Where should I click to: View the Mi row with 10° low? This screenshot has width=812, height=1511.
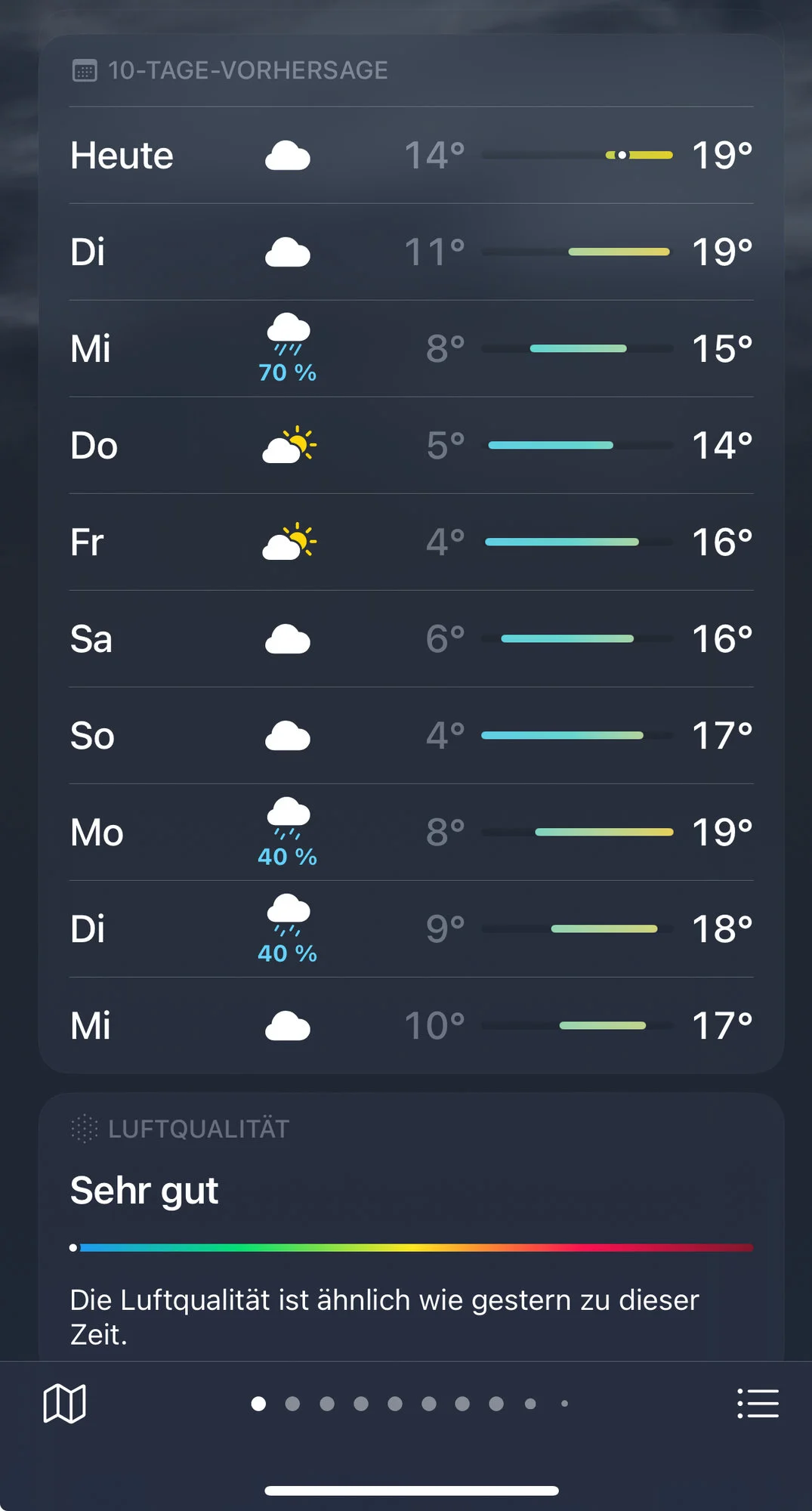411,1026
